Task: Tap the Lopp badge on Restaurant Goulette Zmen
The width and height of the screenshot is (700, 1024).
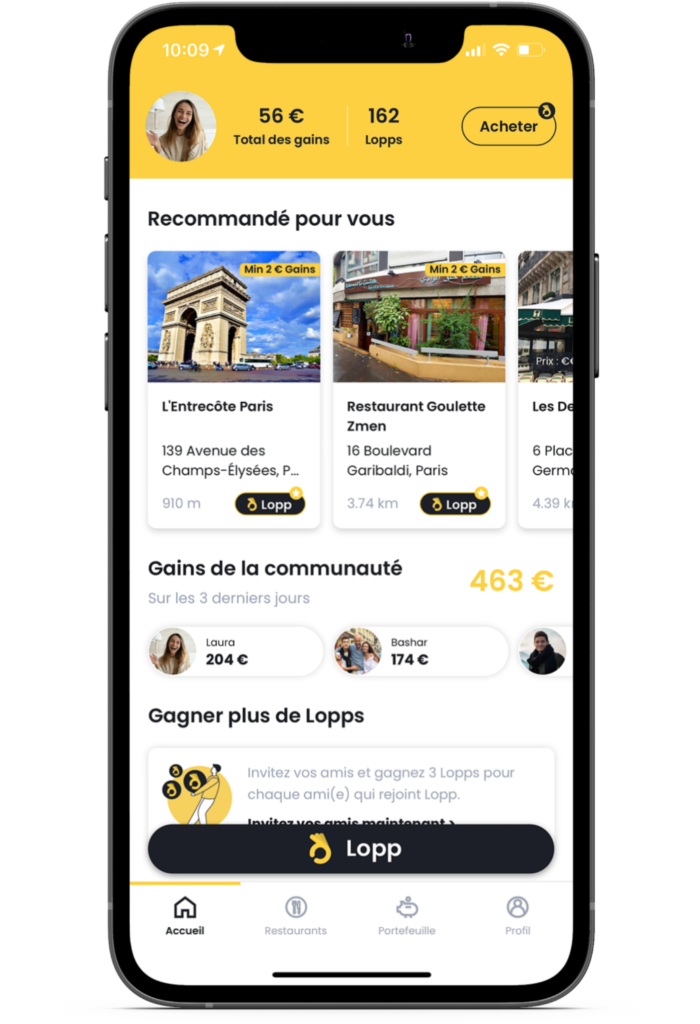Action: 455,504
